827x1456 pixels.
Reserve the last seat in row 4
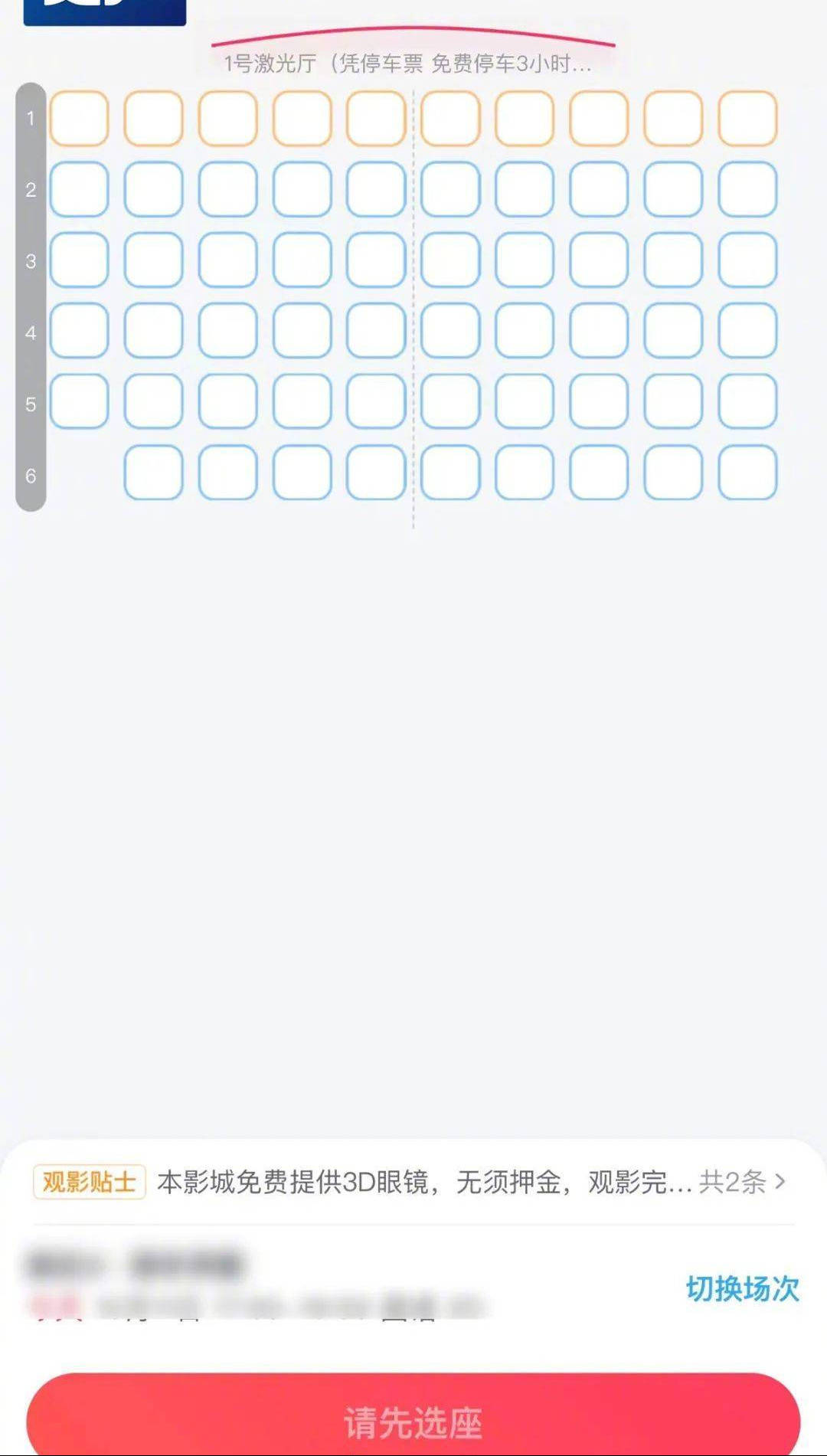click(747, 331)
